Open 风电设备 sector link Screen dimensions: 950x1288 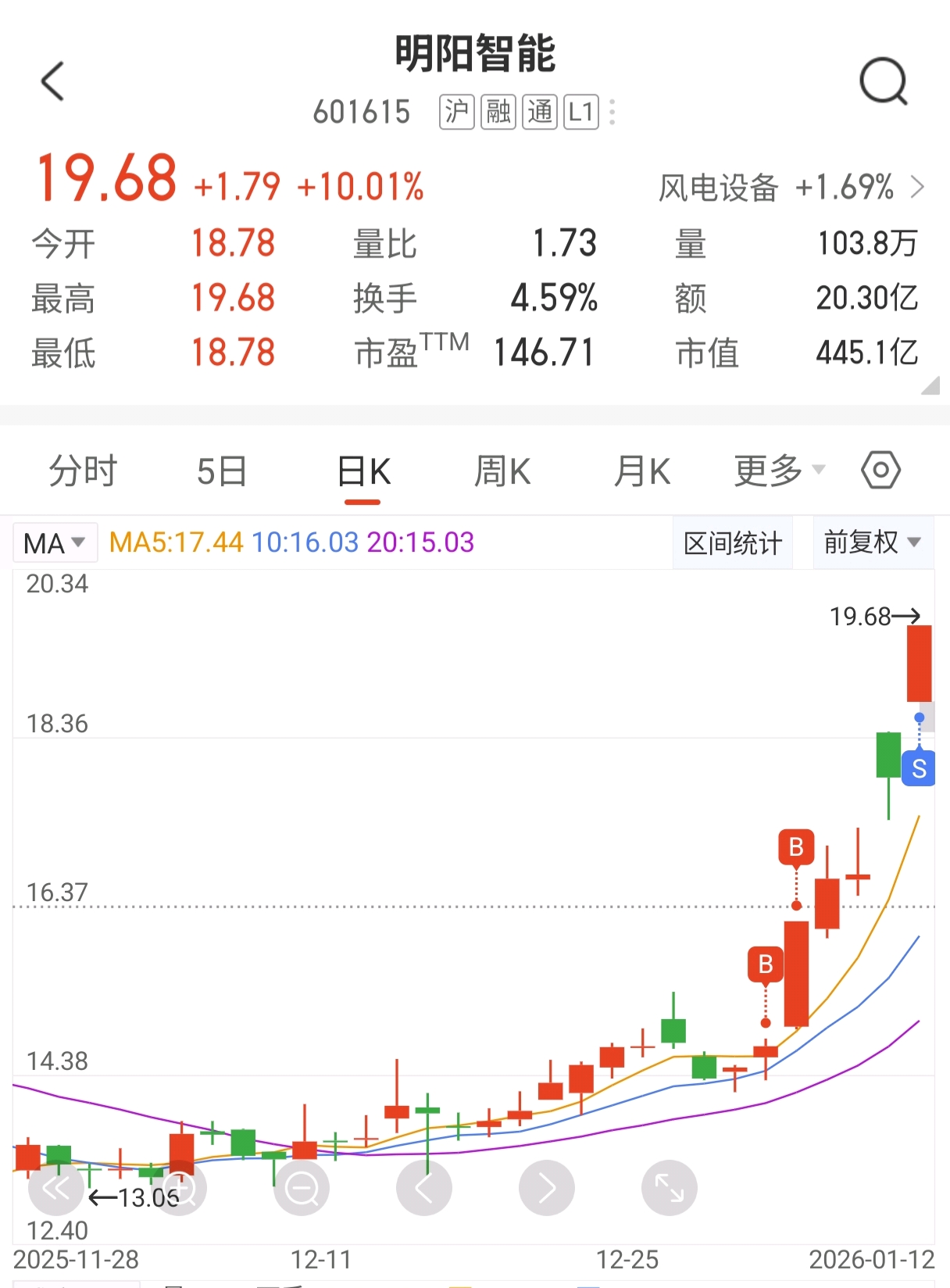791,188
